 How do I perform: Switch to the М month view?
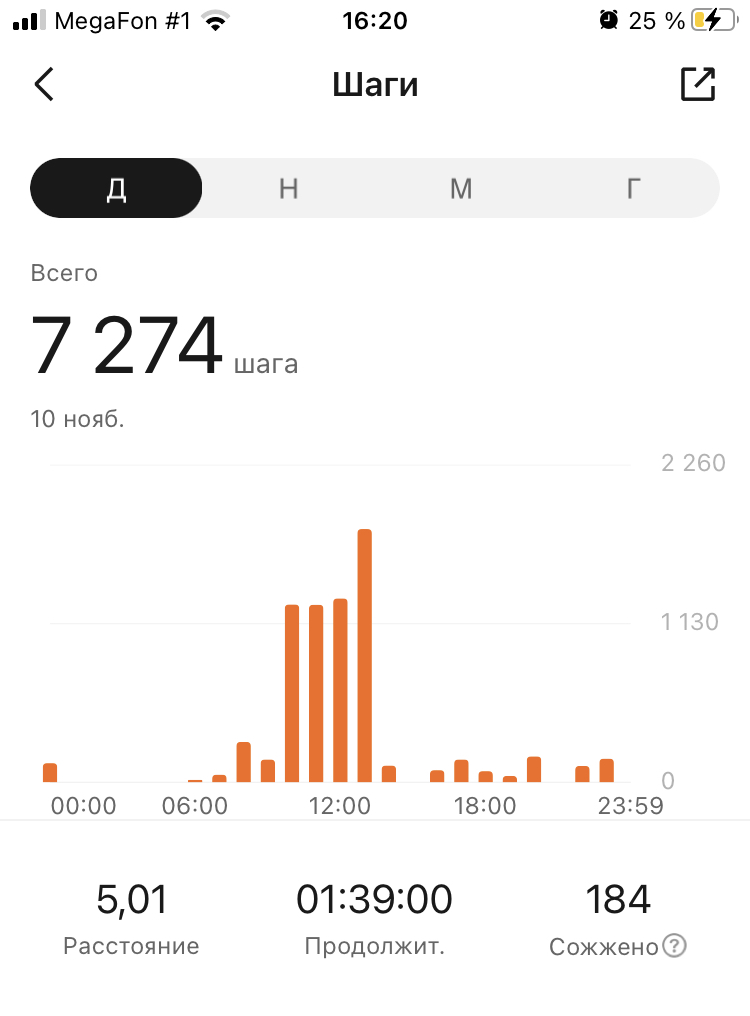[x=460, y=188]
